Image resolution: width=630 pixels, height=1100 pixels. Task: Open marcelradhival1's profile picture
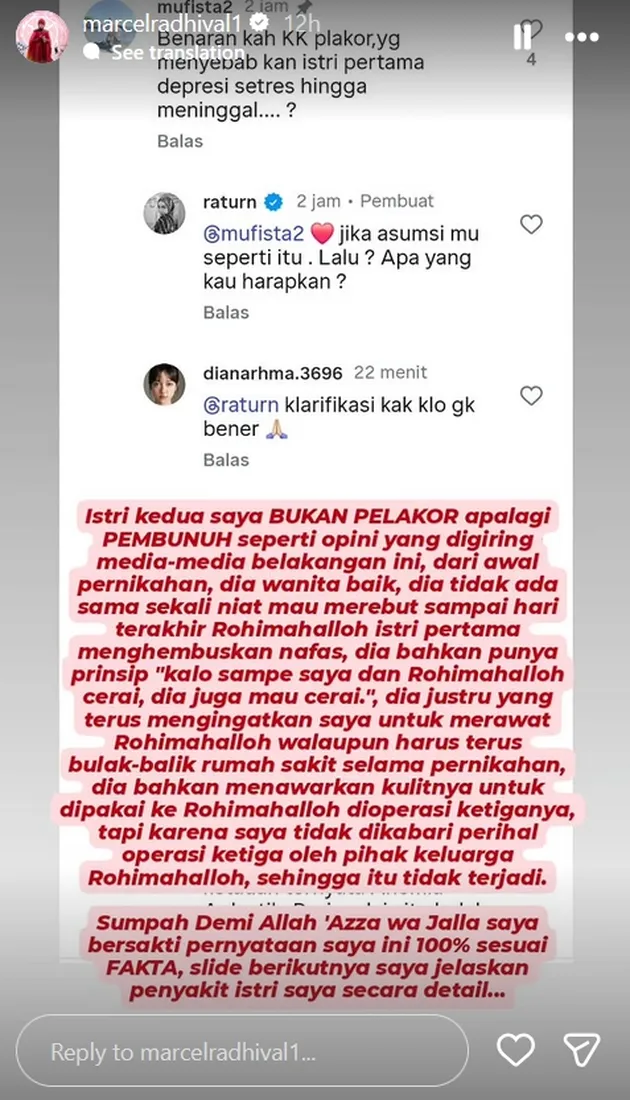(x=42, y=37)
